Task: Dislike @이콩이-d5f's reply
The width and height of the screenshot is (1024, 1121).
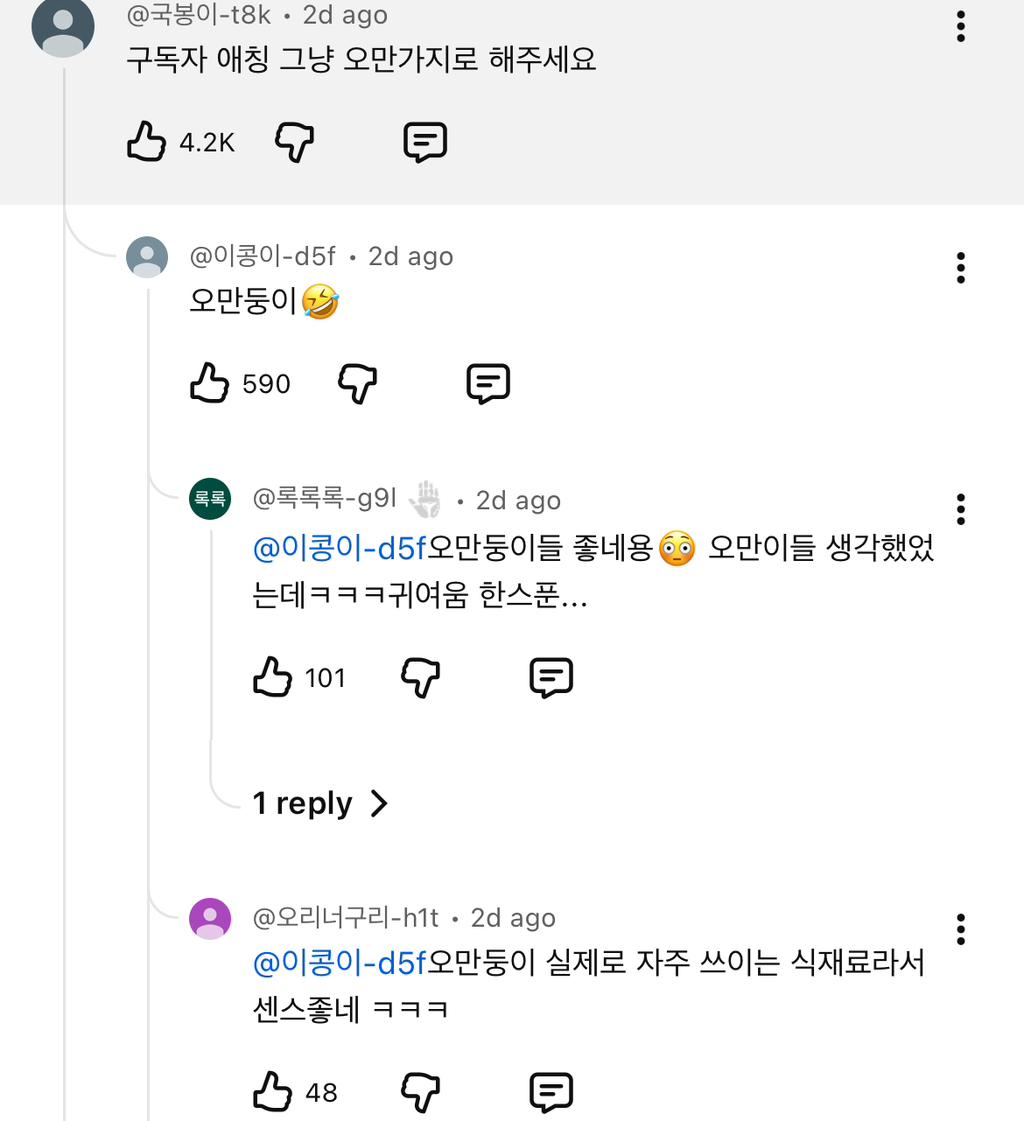Action: (x=358, y=383)
